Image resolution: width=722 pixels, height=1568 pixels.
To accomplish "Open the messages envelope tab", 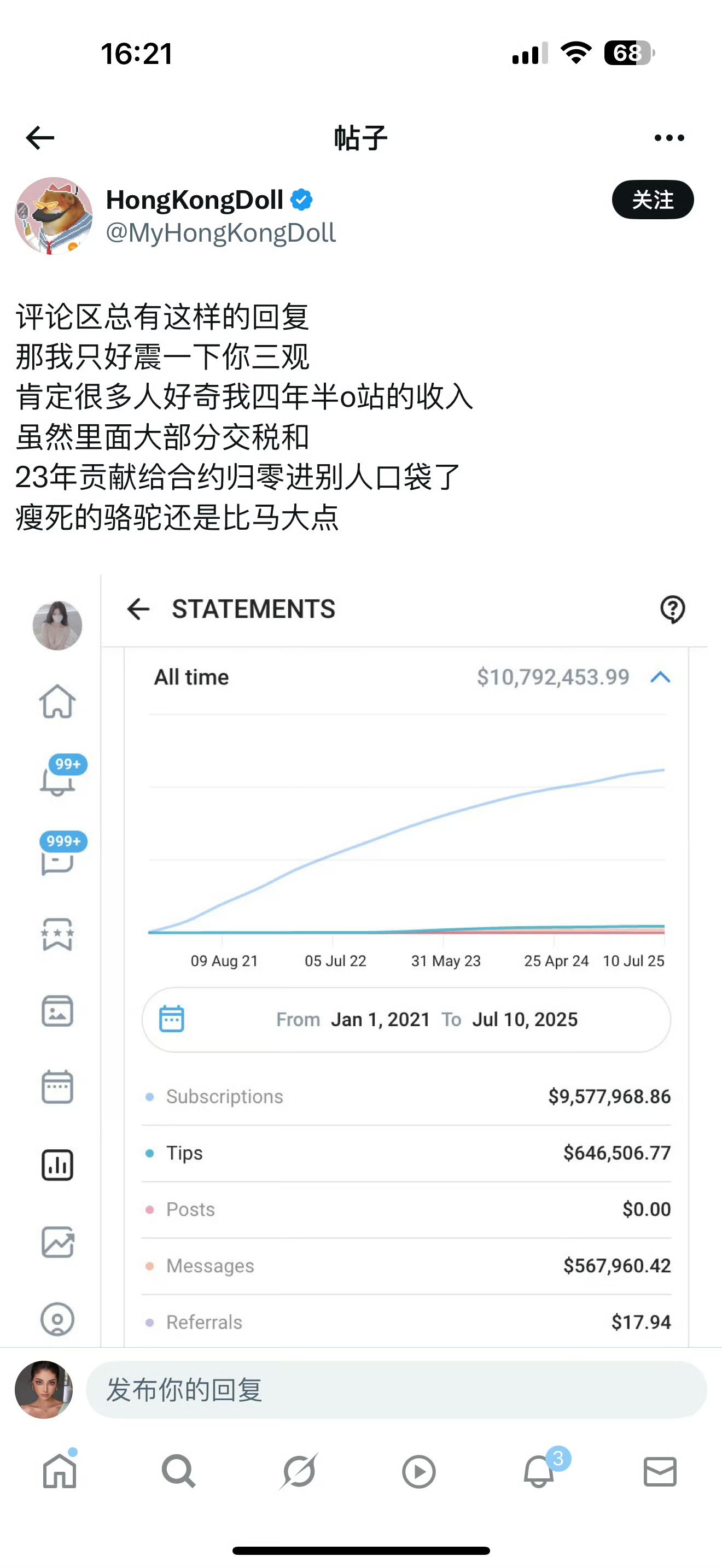I will pos(660,1472).
